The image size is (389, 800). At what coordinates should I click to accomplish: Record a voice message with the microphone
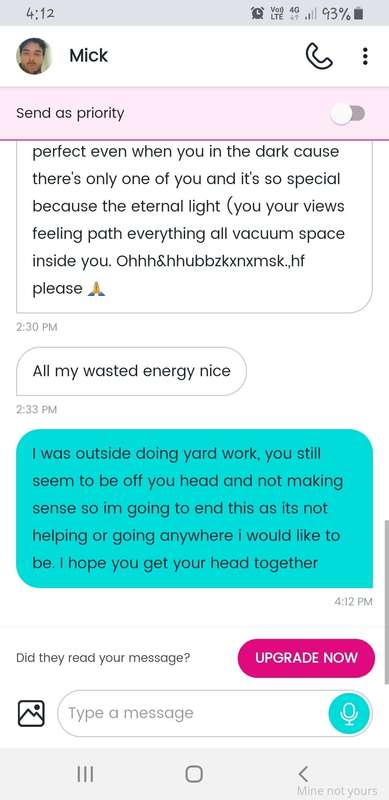point(349,713)
